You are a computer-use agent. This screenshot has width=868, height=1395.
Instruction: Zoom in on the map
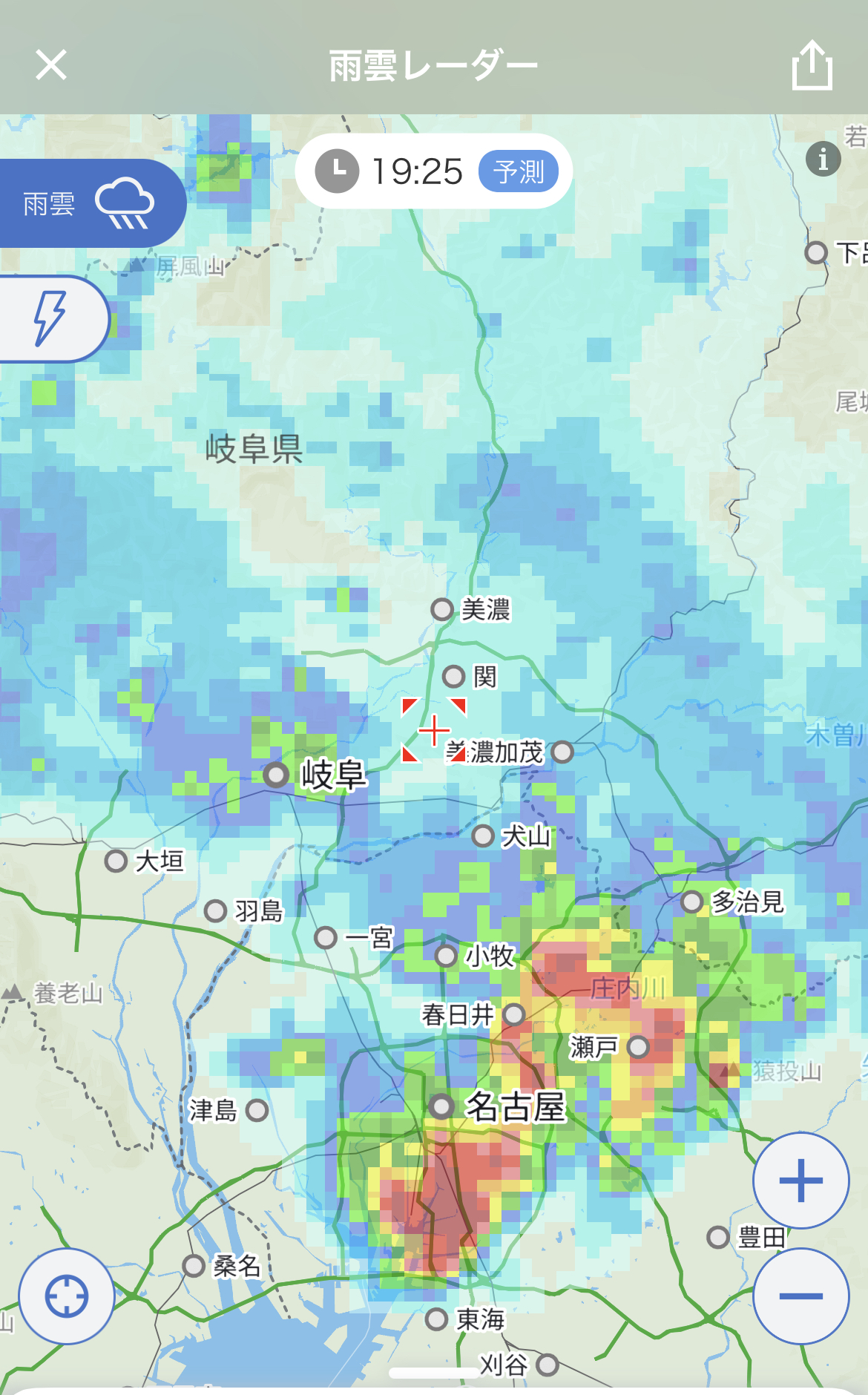point(800,1180)
